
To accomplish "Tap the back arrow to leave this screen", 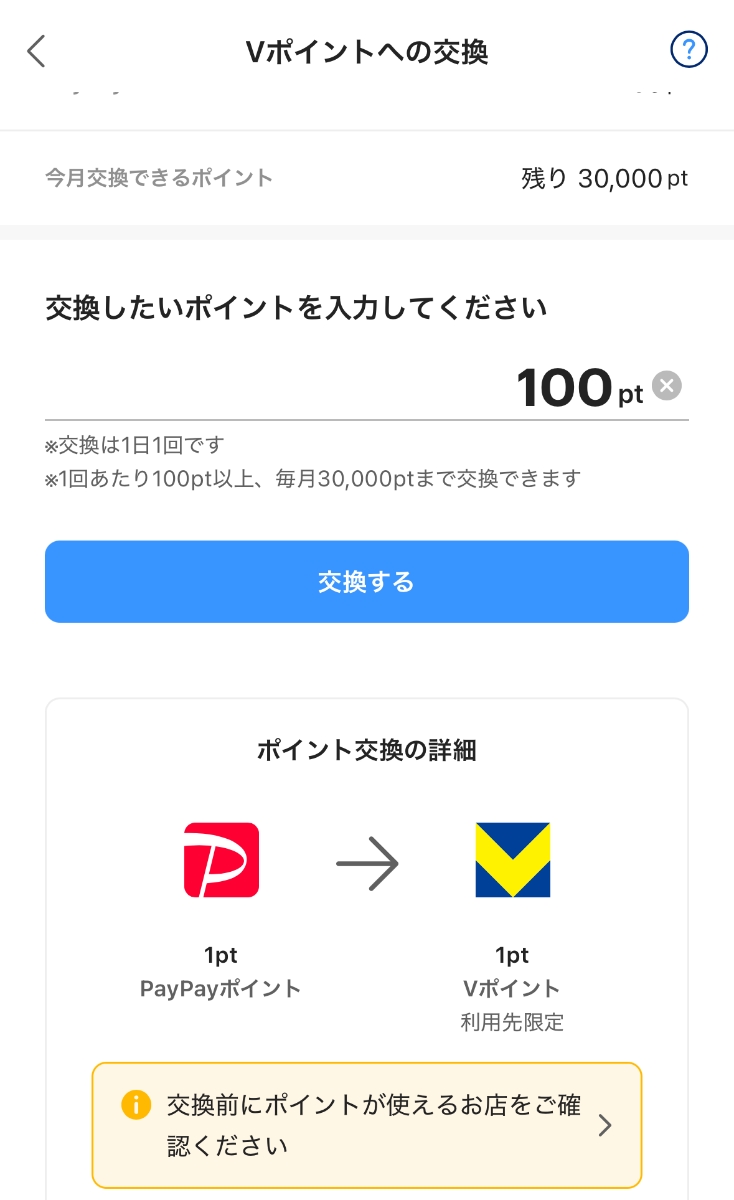I will click(x=37, y=50).
